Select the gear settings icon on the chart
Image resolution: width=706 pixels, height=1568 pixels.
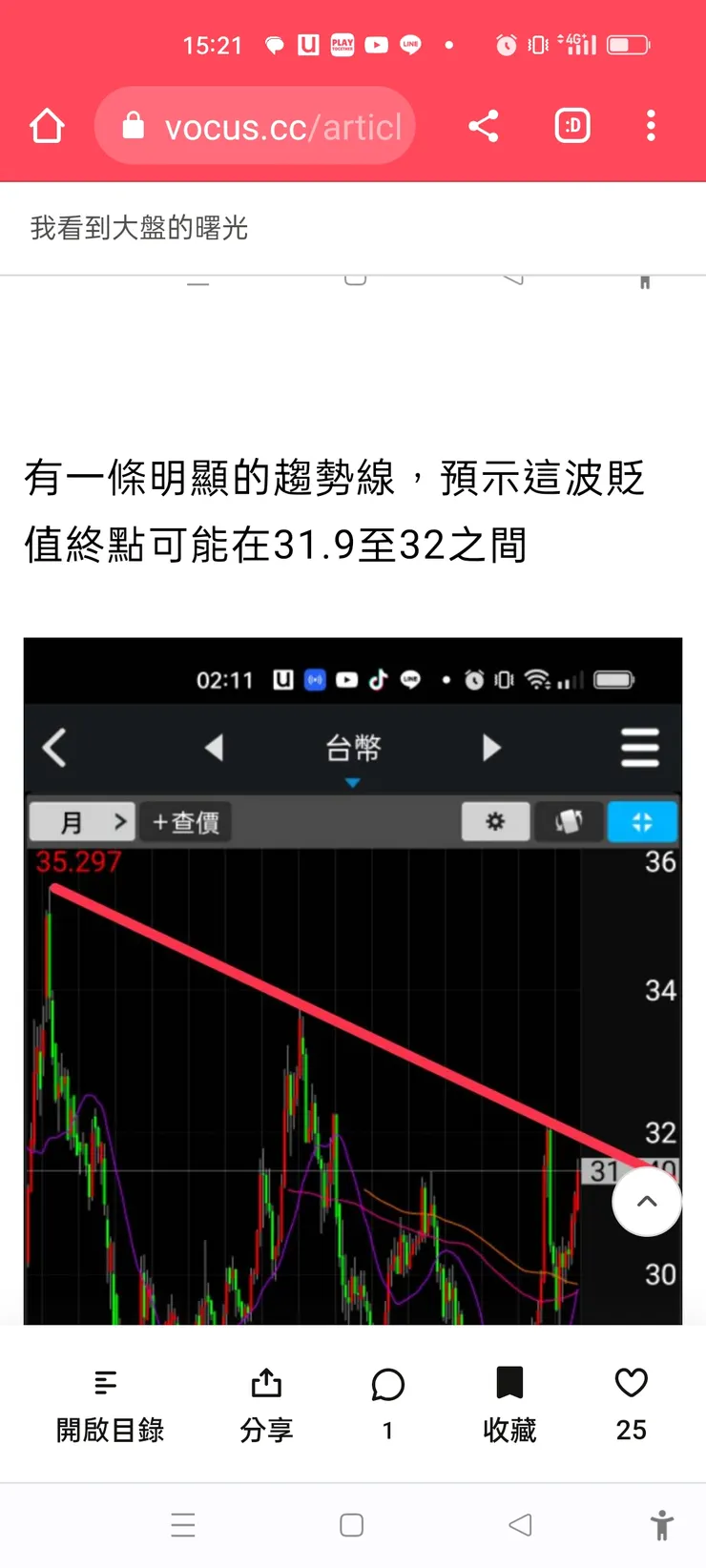click(495, 821)
